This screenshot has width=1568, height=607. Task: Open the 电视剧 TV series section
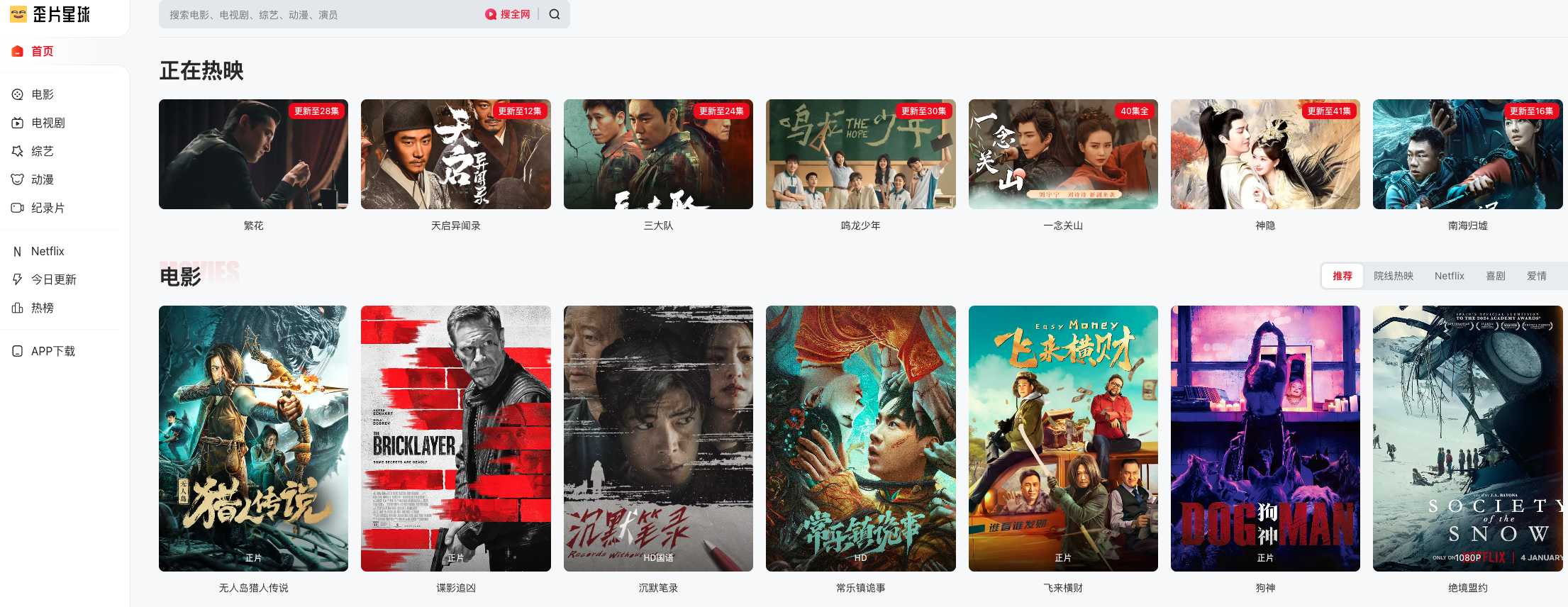pyautogui.click(x=48, y=123)
